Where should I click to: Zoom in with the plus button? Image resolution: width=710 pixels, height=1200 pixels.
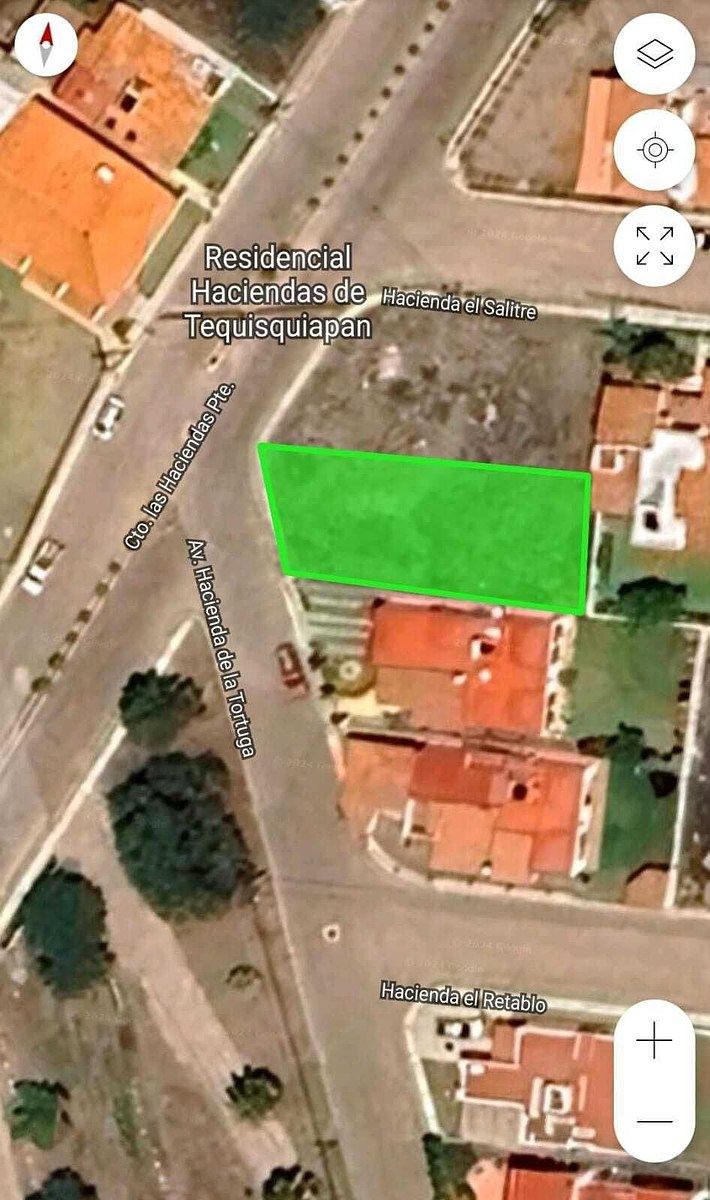pyautogui.click(x=654, y=1042)
